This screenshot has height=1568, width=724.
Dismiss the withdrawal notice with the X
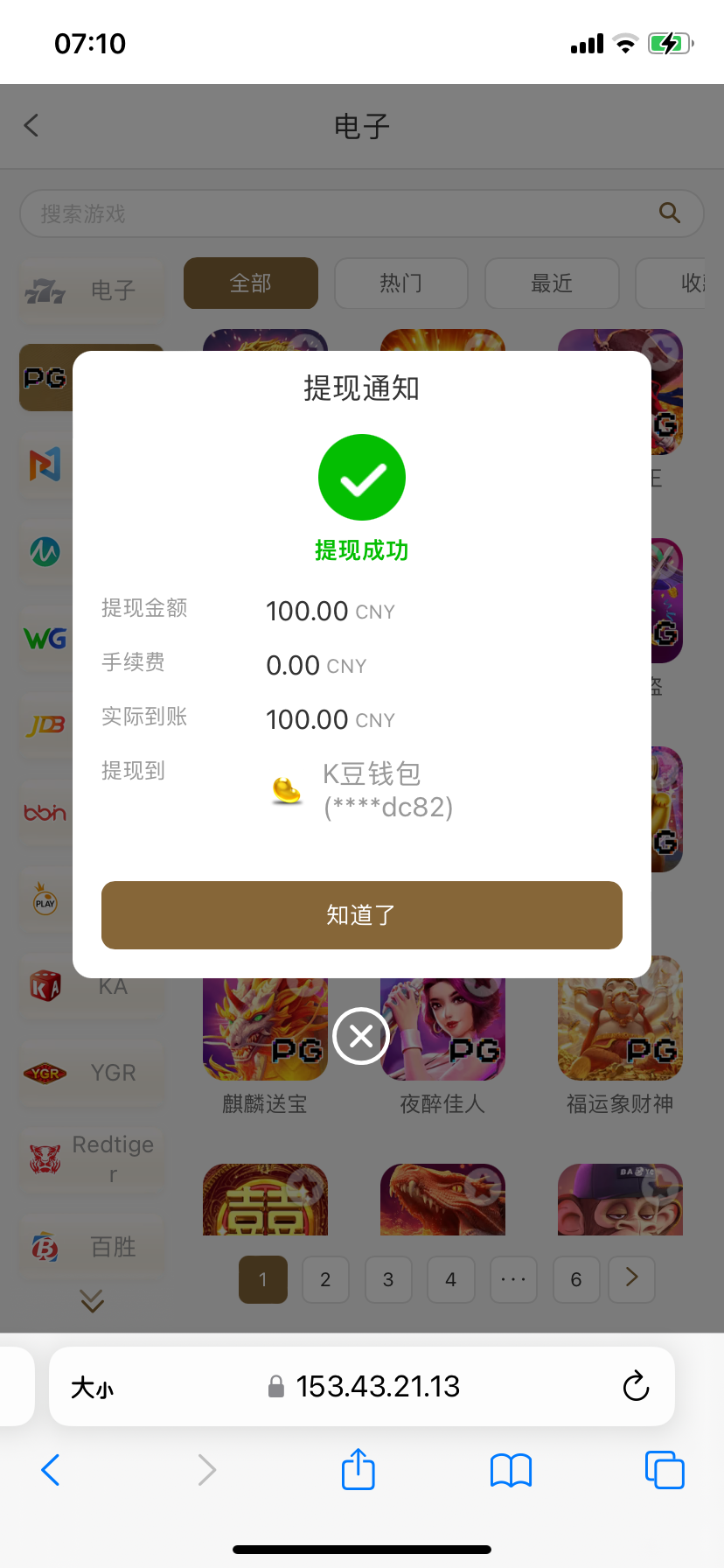click(x=361, y=1036)
